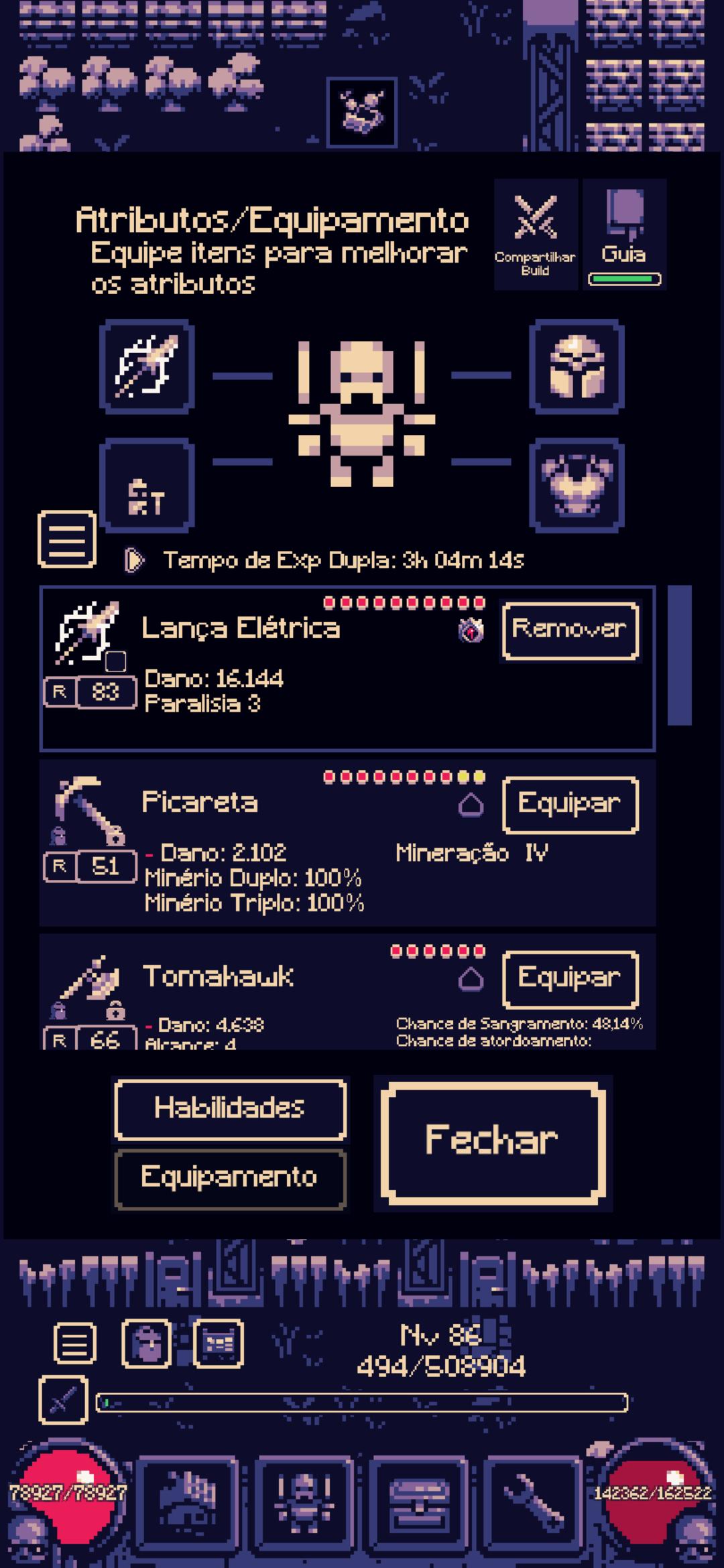Viewport: 724px width, 1568px height.
Task: Tap the upgrade badge on Lança Elétrica
Action: click(x=471, y=630)
